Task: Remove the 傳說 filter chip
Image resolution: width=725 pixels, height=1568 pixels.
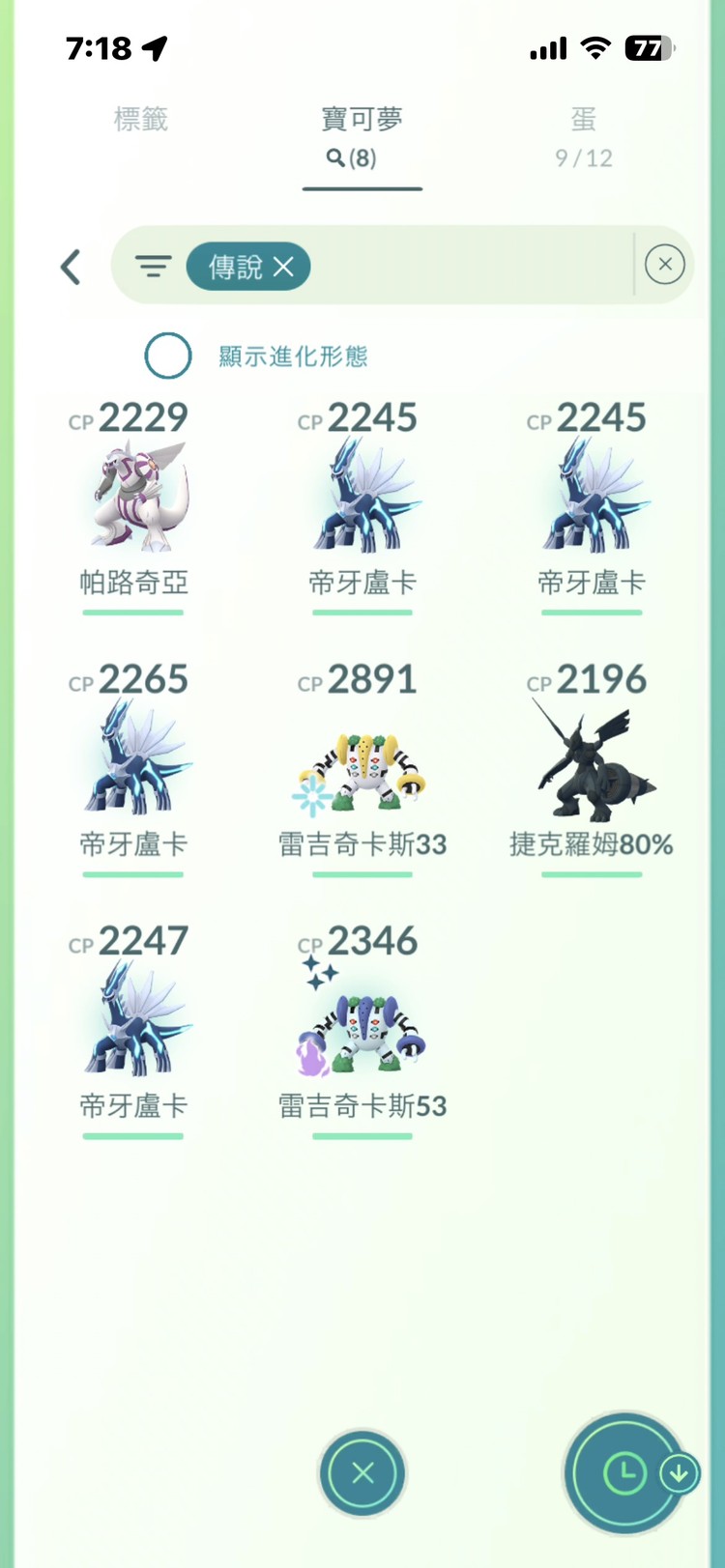Action: point(283,267)
